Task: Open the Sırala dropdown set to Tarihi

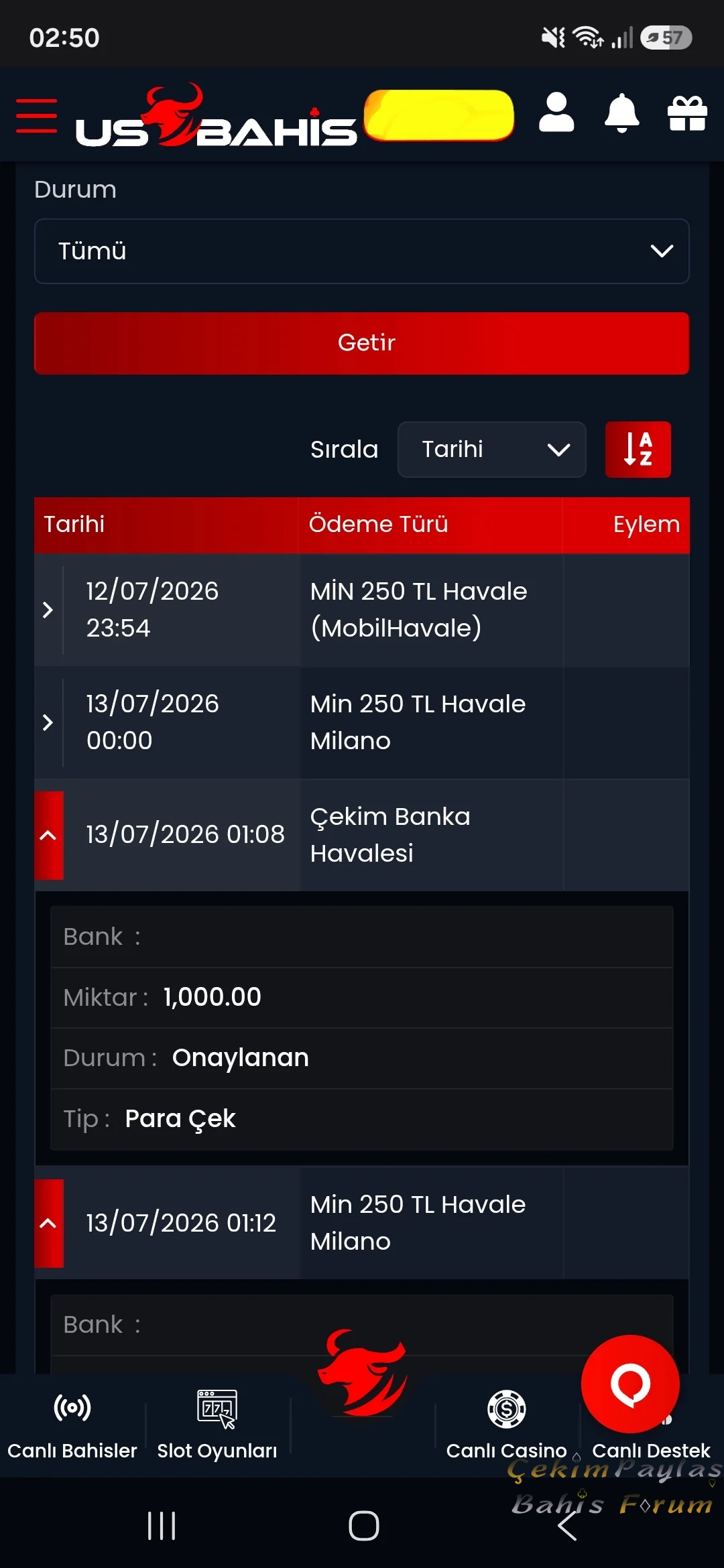Action: click(491, 450)
